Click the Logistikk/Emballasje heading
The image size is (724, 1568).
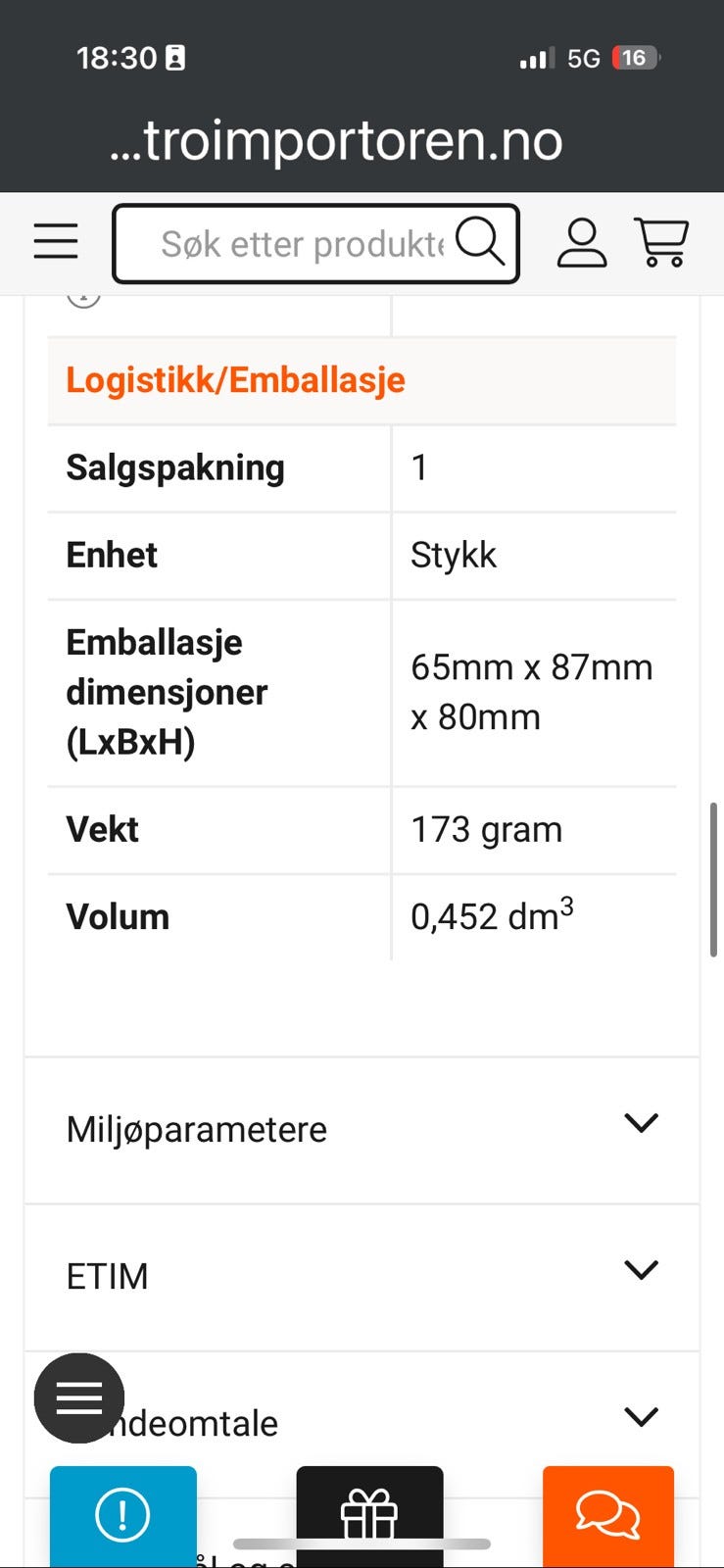(x=235, y=380)
